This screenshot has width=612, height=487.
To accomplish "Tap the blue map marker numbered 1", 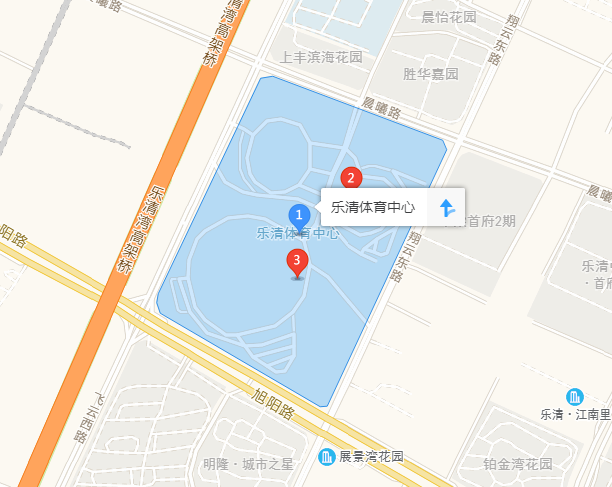I will point(298,214).
